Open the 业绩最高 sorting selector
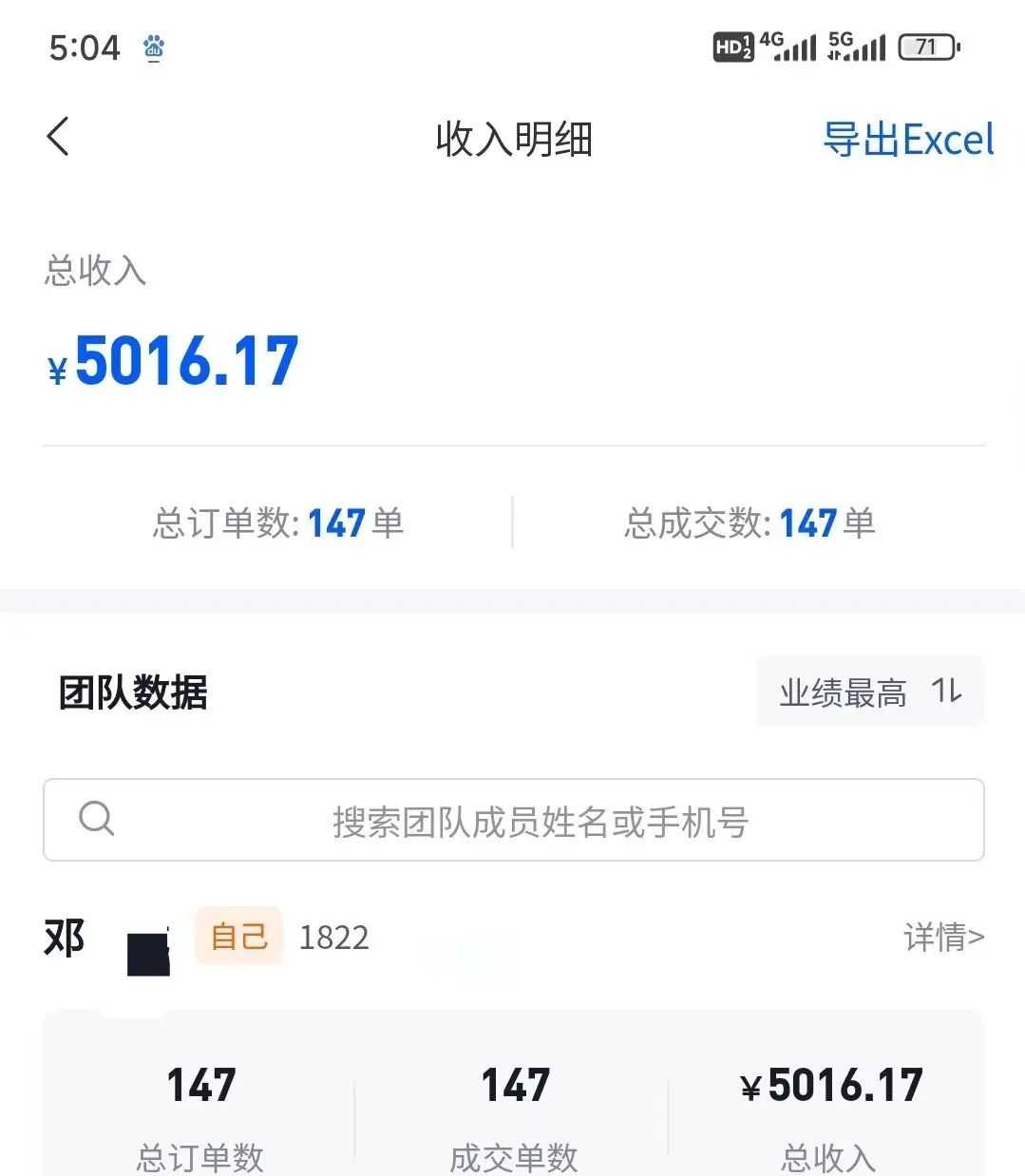1025x1176 pixels. pos(846,692)
